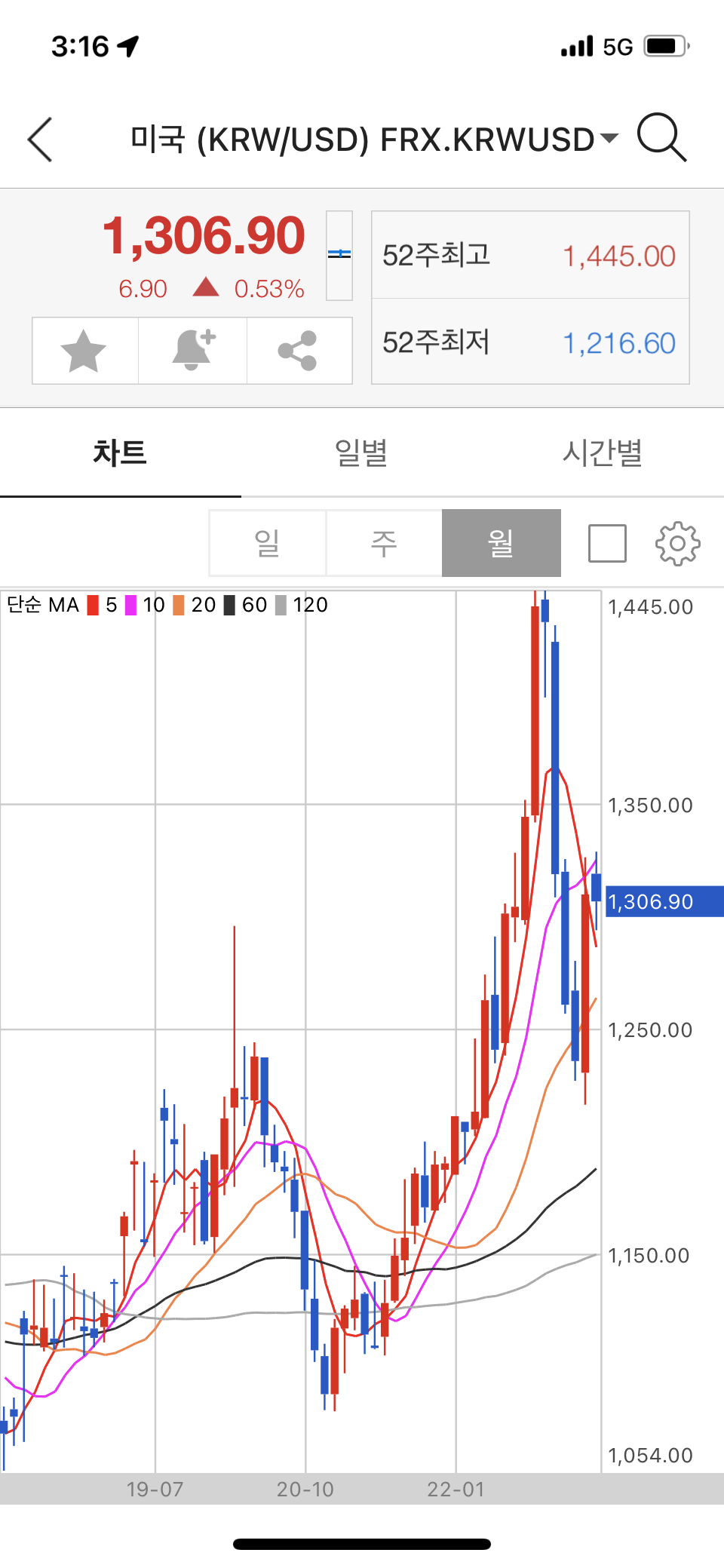Select the 차트 tab
This screenshot has height=1568, width=724.
pyautogui.click(x=120, y=453)
